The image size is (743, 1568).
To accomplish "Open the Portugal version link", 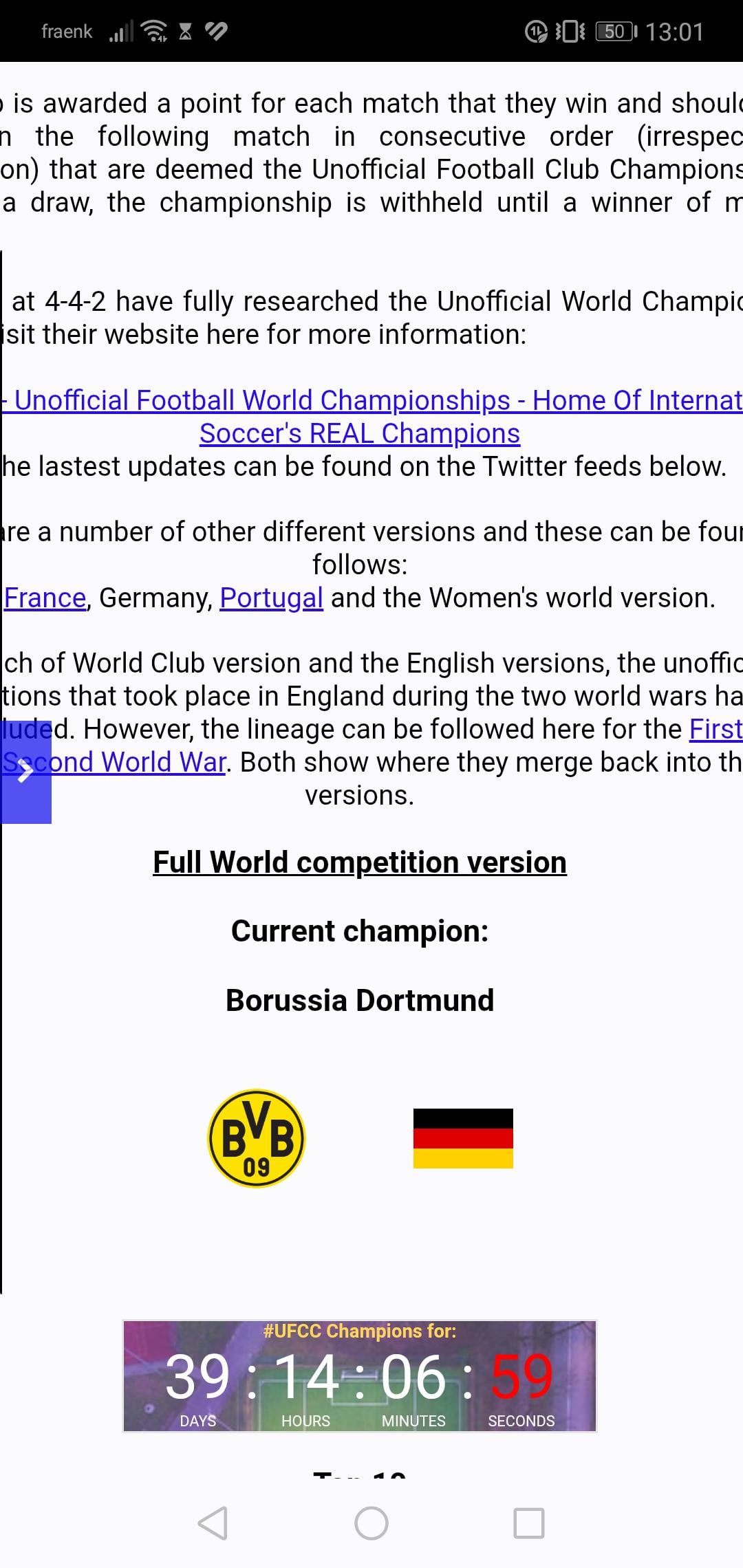I will pyautogui.click(x=271, y=598).
